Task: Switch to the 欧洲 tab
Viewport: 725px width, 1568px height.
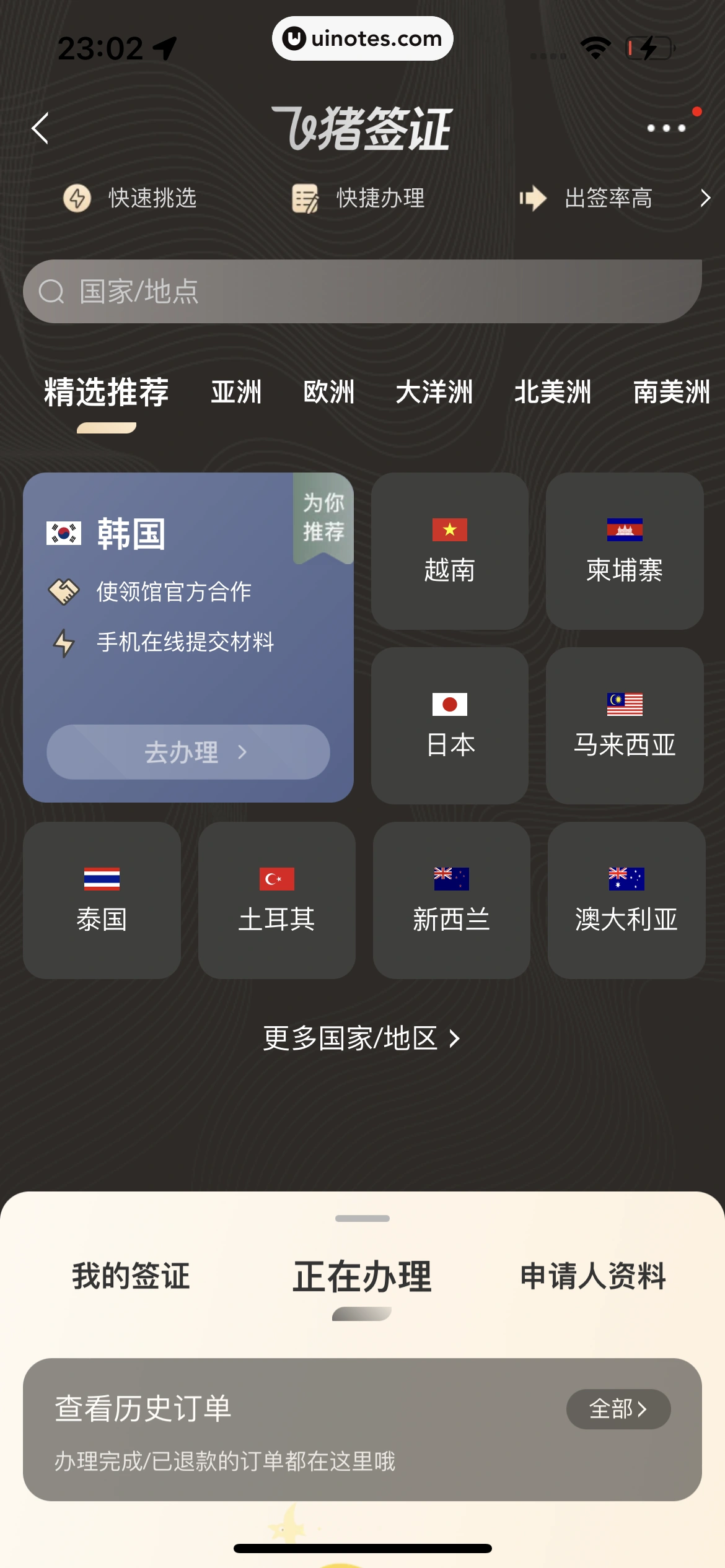Action: pos(329,392)
